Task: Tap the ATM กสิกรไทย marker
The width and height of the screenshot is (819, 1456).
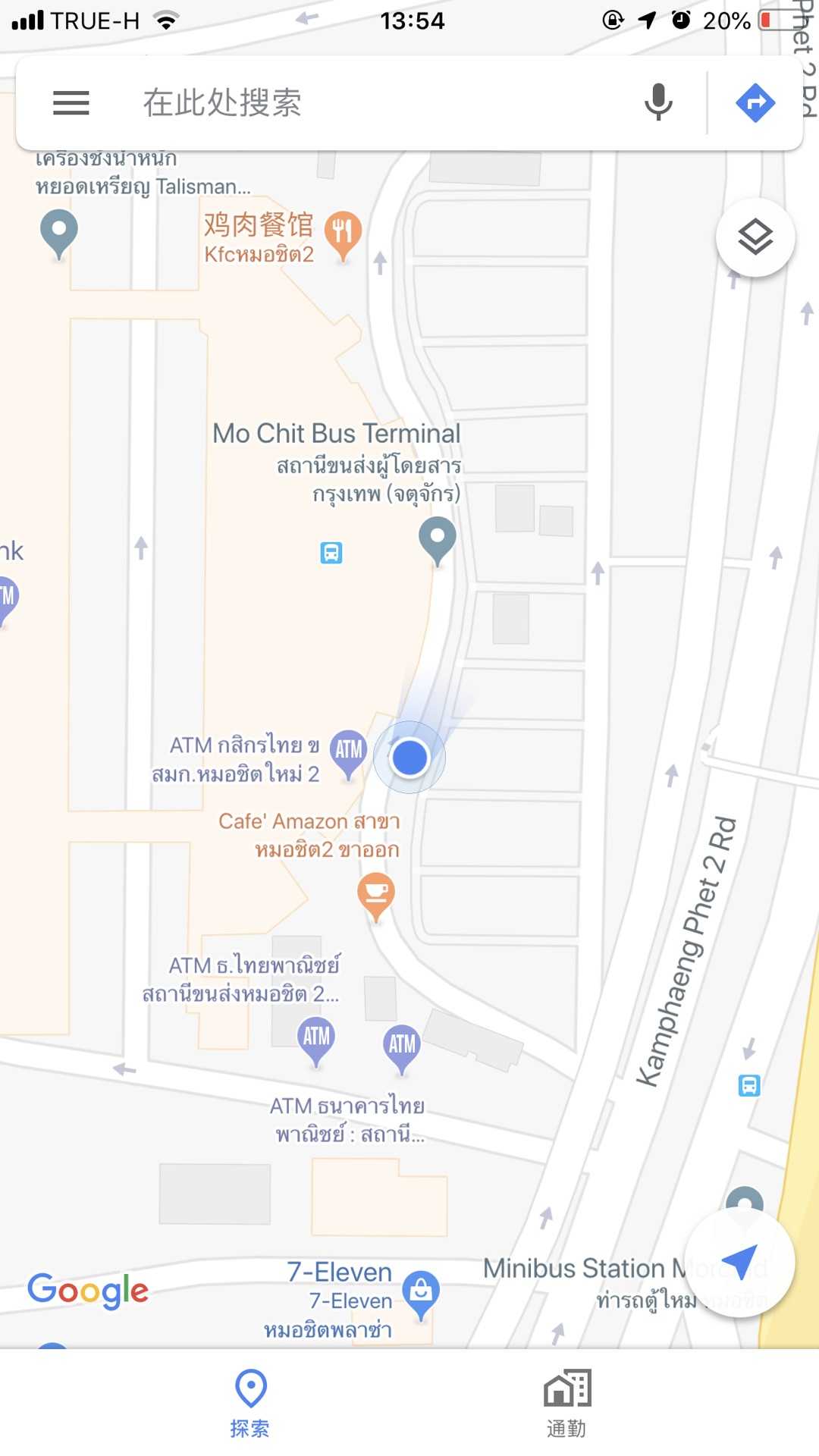Action: click(349, 751)
